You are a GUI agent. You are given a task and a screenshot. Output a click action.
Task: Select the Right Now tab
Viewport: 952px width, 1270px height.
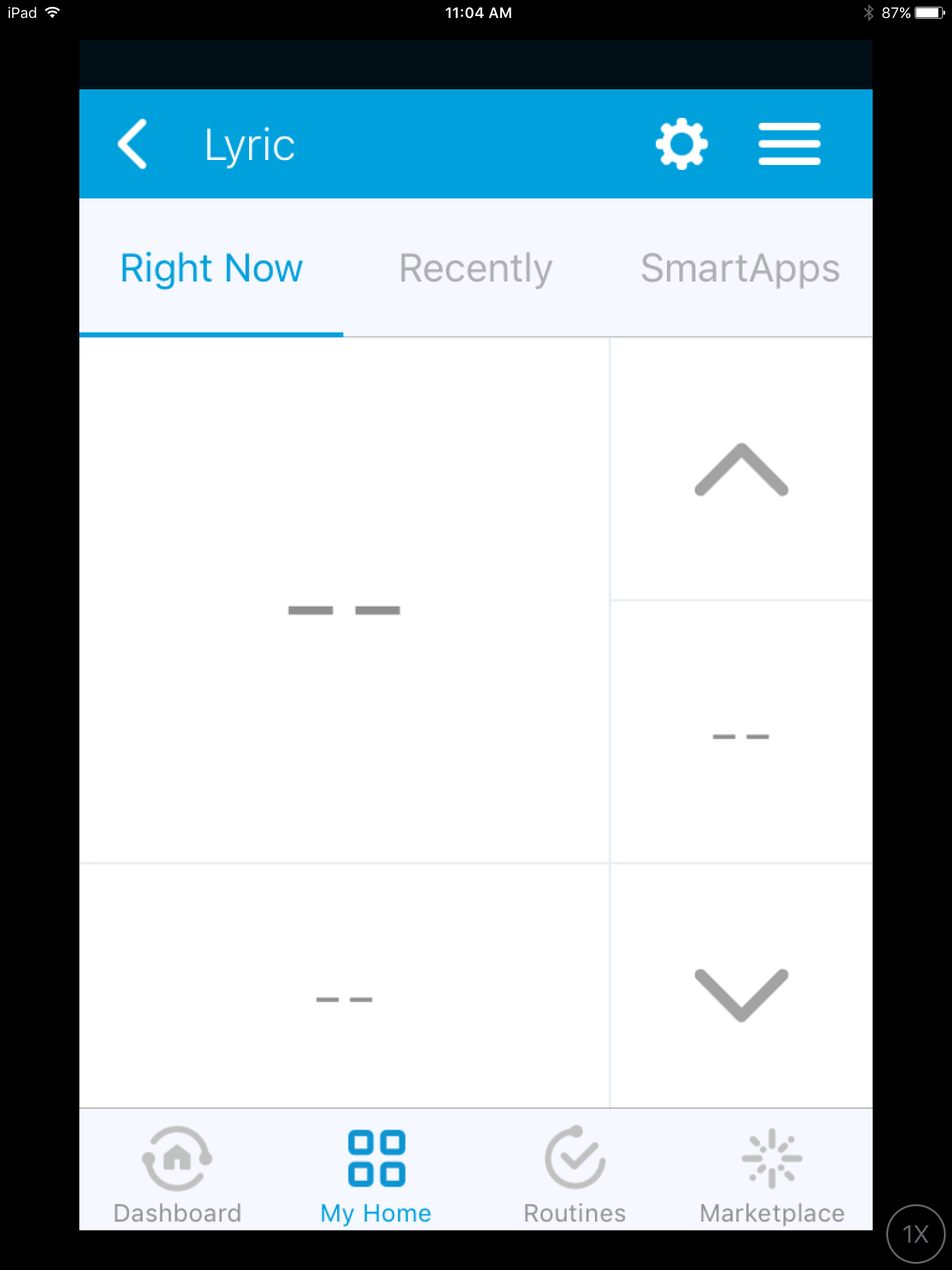211,269
